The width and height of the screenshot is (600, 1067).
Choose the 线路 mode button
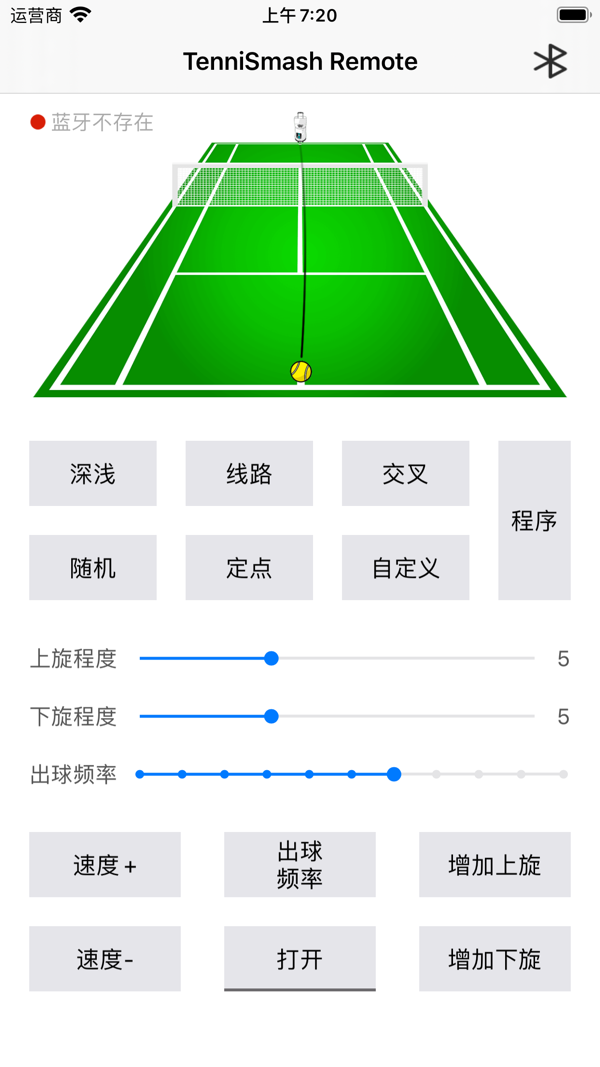(x=249, y=473)
